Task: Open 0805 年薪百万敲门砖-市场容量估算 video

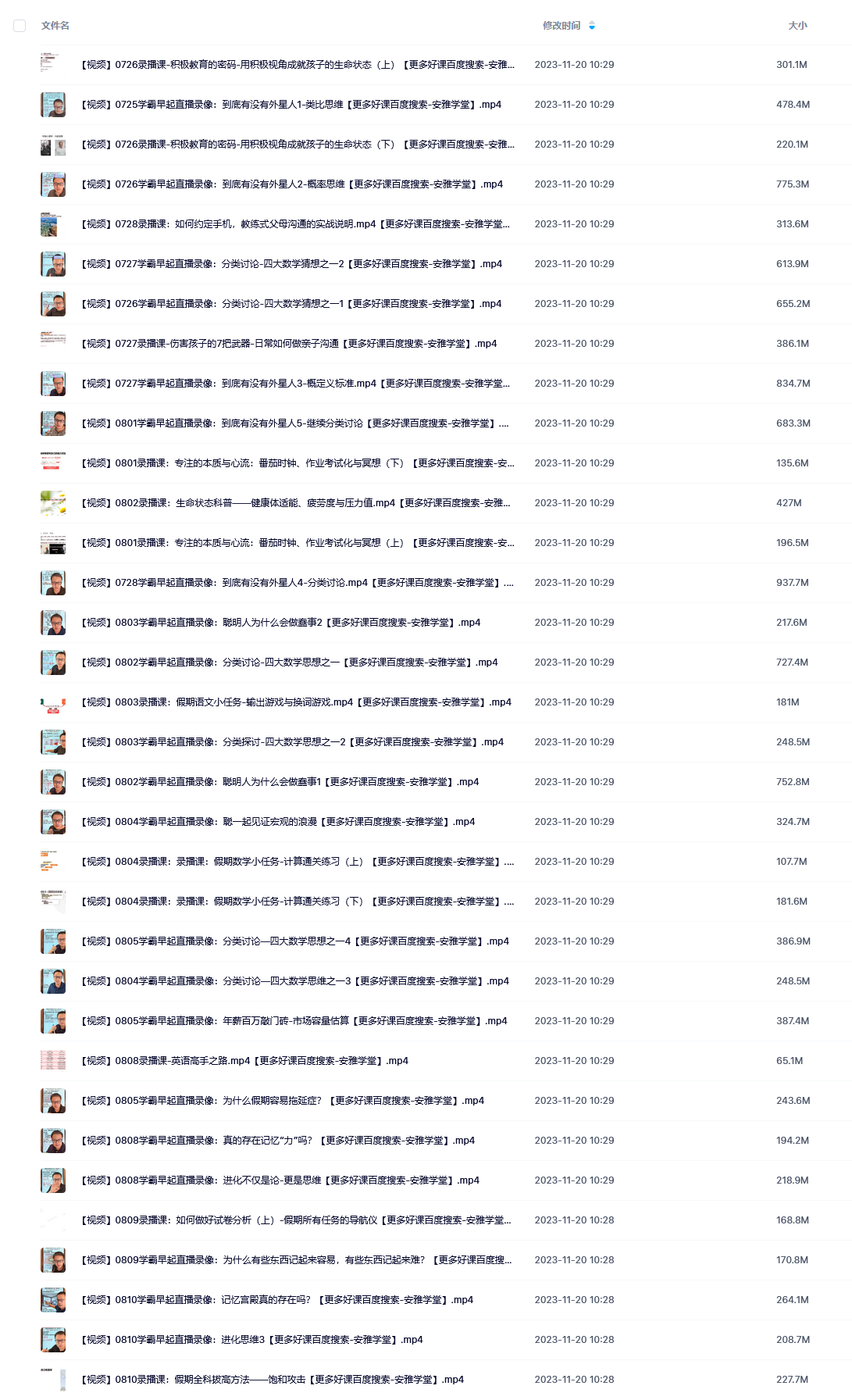Action: pos(294,1021)
